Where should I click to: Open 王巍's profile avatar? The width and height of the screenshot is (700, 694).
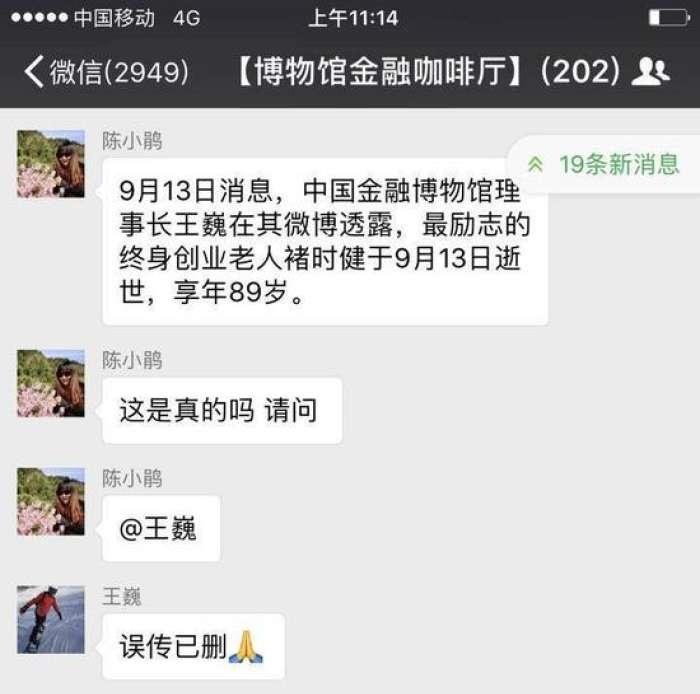click(51, 619)
